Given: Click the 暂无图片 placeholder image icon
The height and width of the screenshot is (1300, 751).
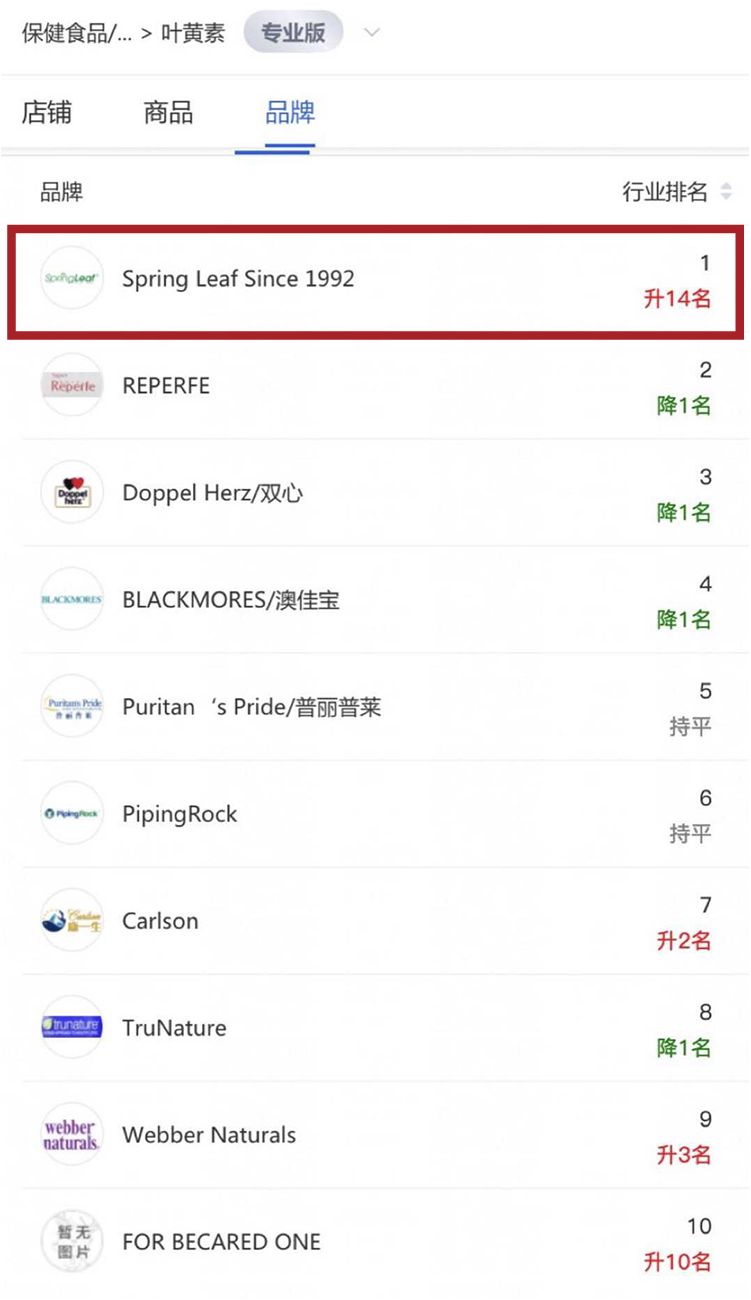Looking at the screenshot, I should point(71,1241).
